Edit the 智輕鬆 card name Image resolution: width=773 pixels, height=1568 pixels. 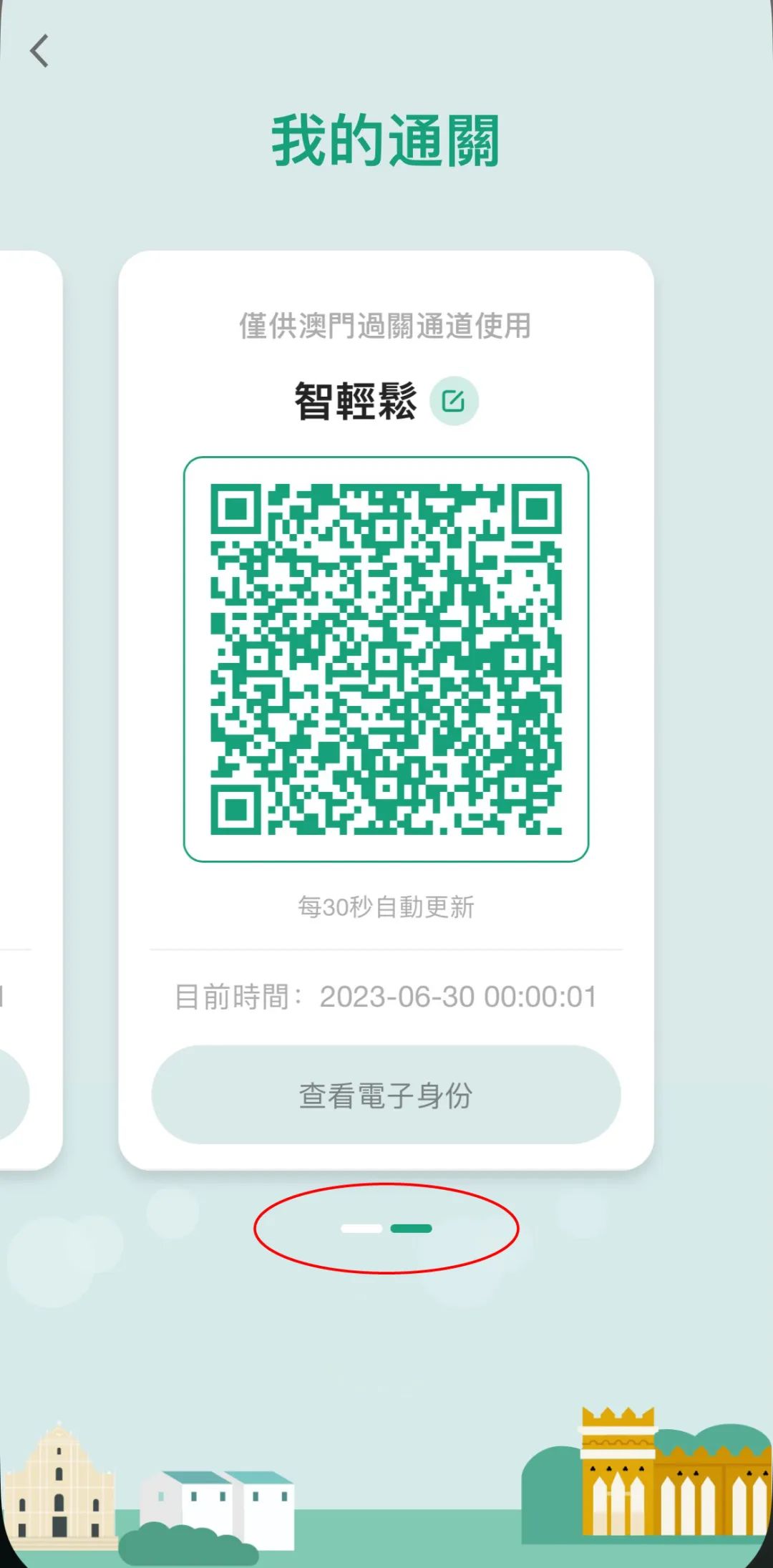454,401
